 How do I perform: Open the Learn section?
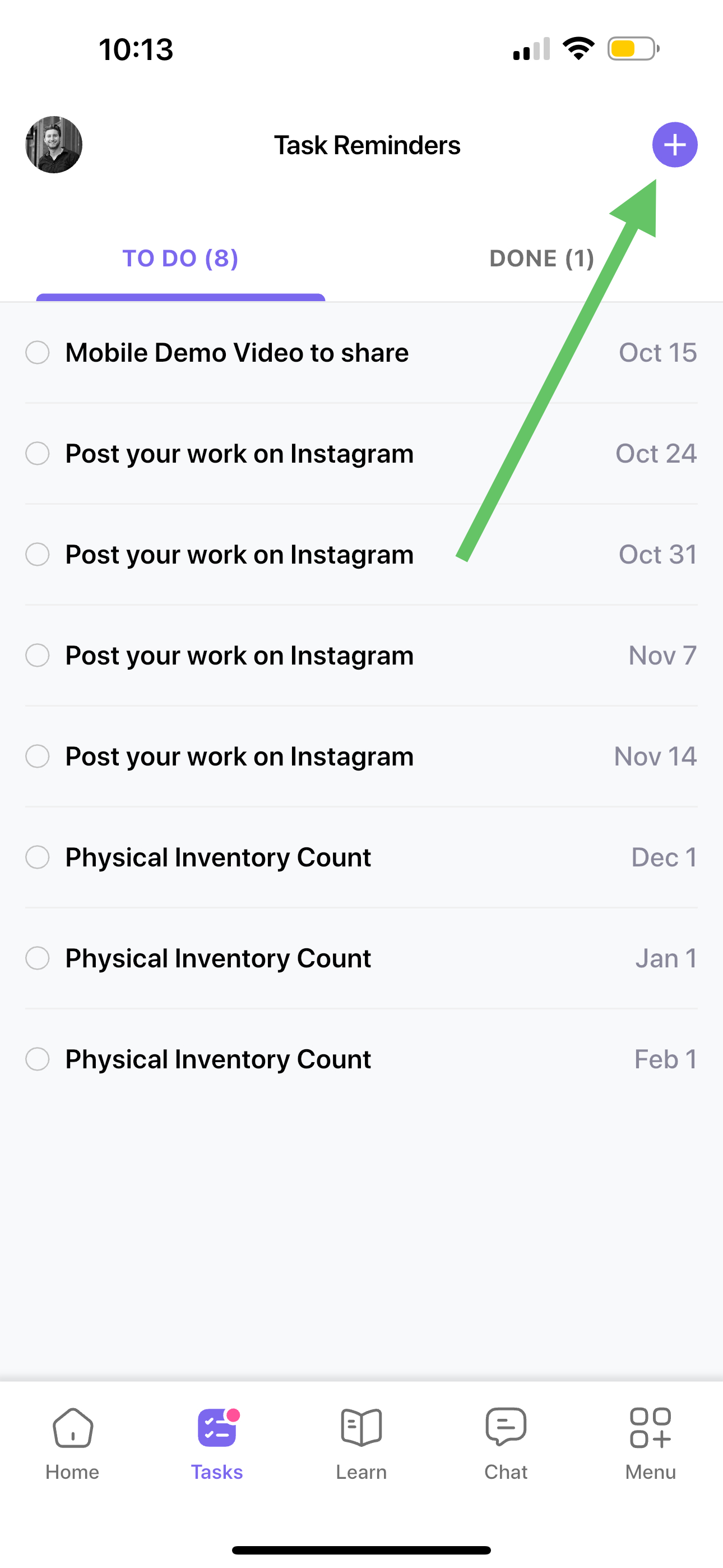click(x=361, y=1444)
